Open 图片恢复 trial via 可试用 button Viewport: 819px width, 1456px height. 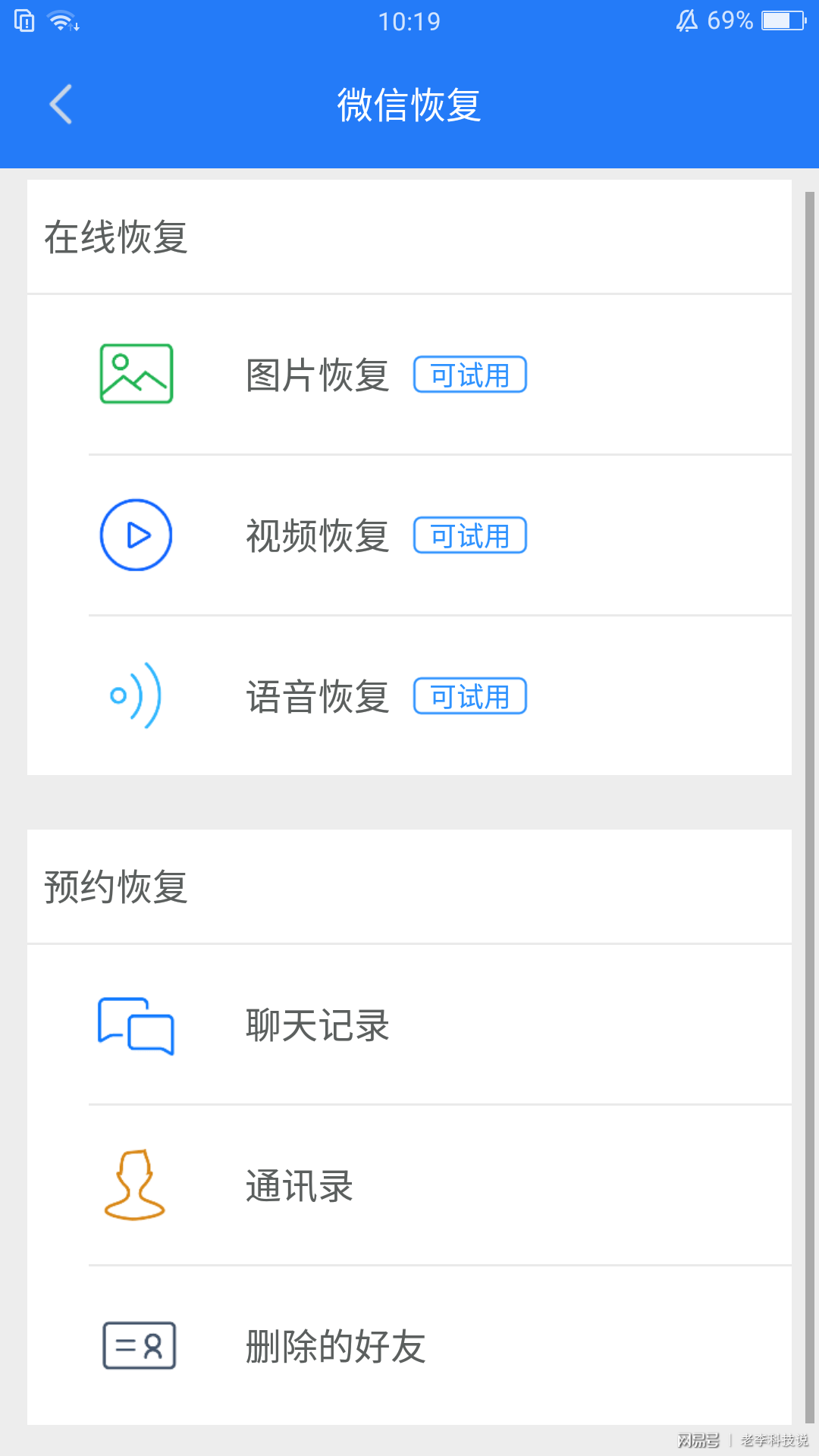pyautogui.click(x=469, y=373)
